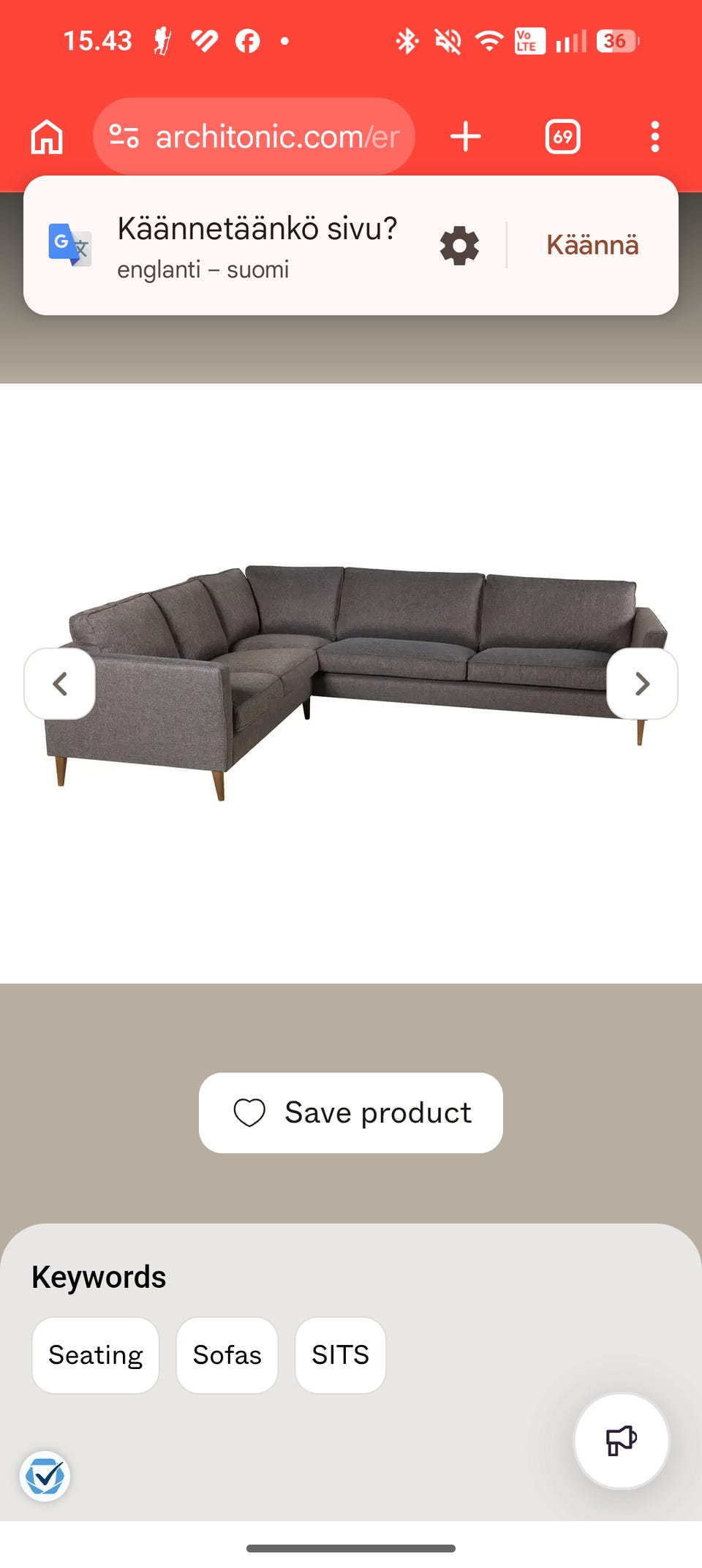The width and height of the screenshot is (702, 1568).
Task: Go to the browser home page
Action: coord(47,137)
